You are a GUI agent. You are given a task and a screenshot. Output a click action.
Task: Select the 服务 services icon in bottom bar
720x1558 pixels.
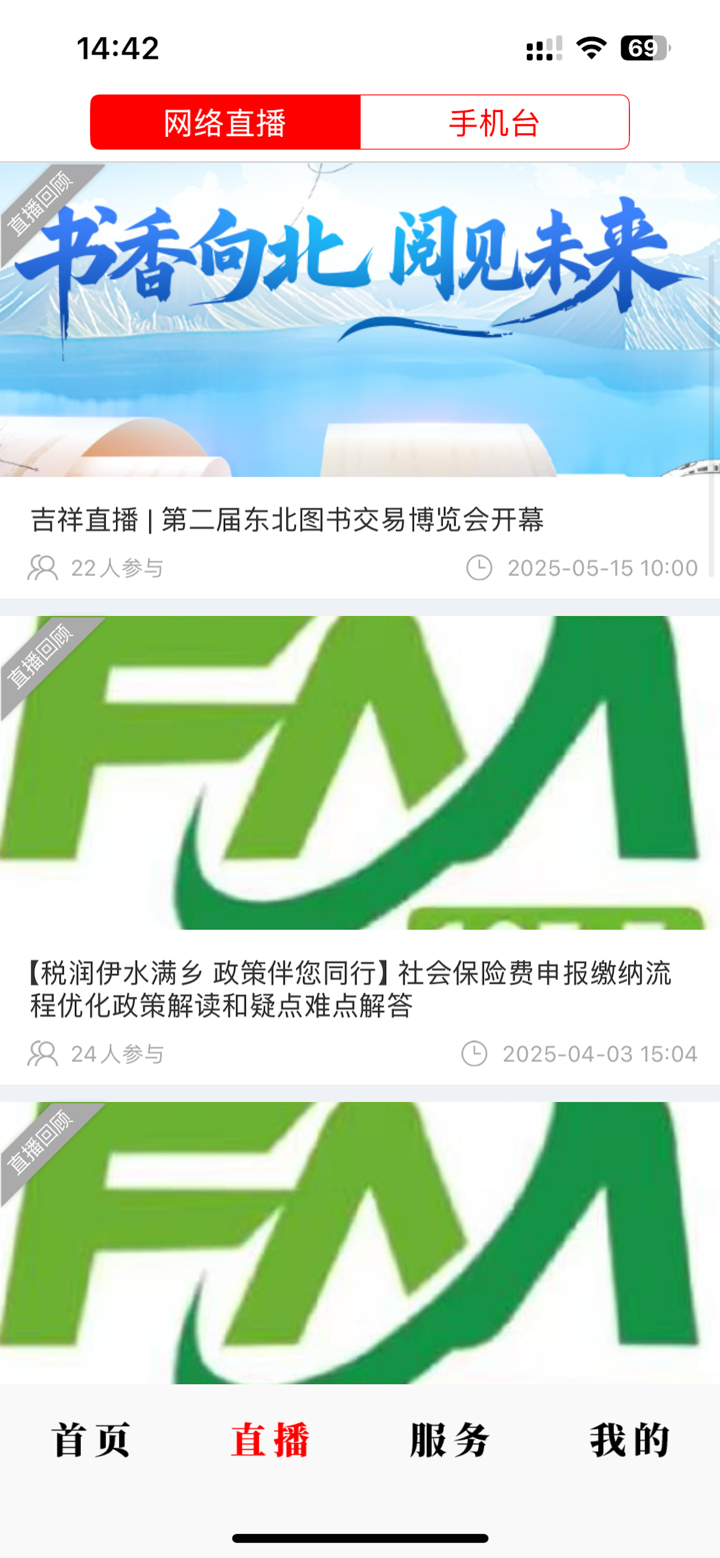[x=448, y=1440]
